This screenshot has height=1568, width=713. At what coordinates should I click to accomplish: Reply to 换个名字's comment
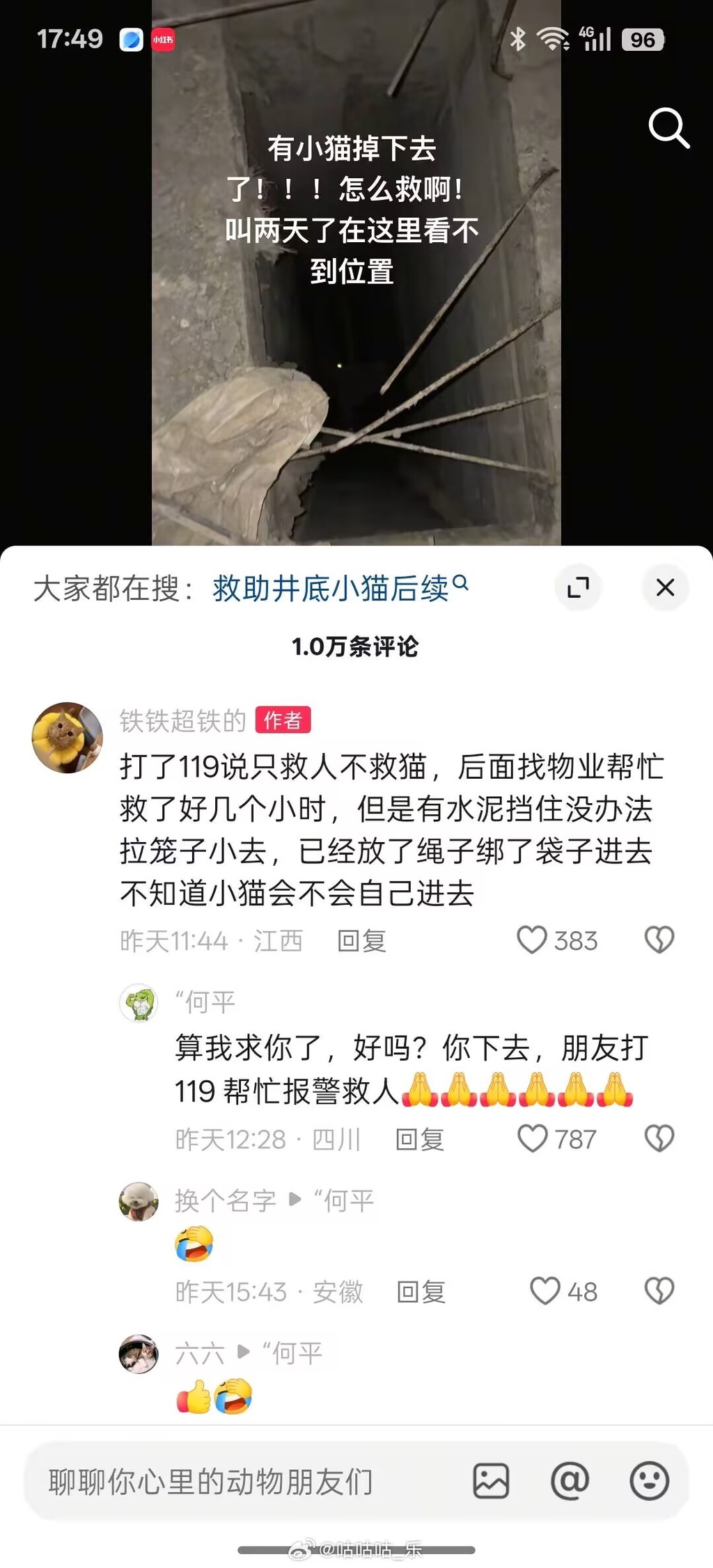[x=421, y=1292]
